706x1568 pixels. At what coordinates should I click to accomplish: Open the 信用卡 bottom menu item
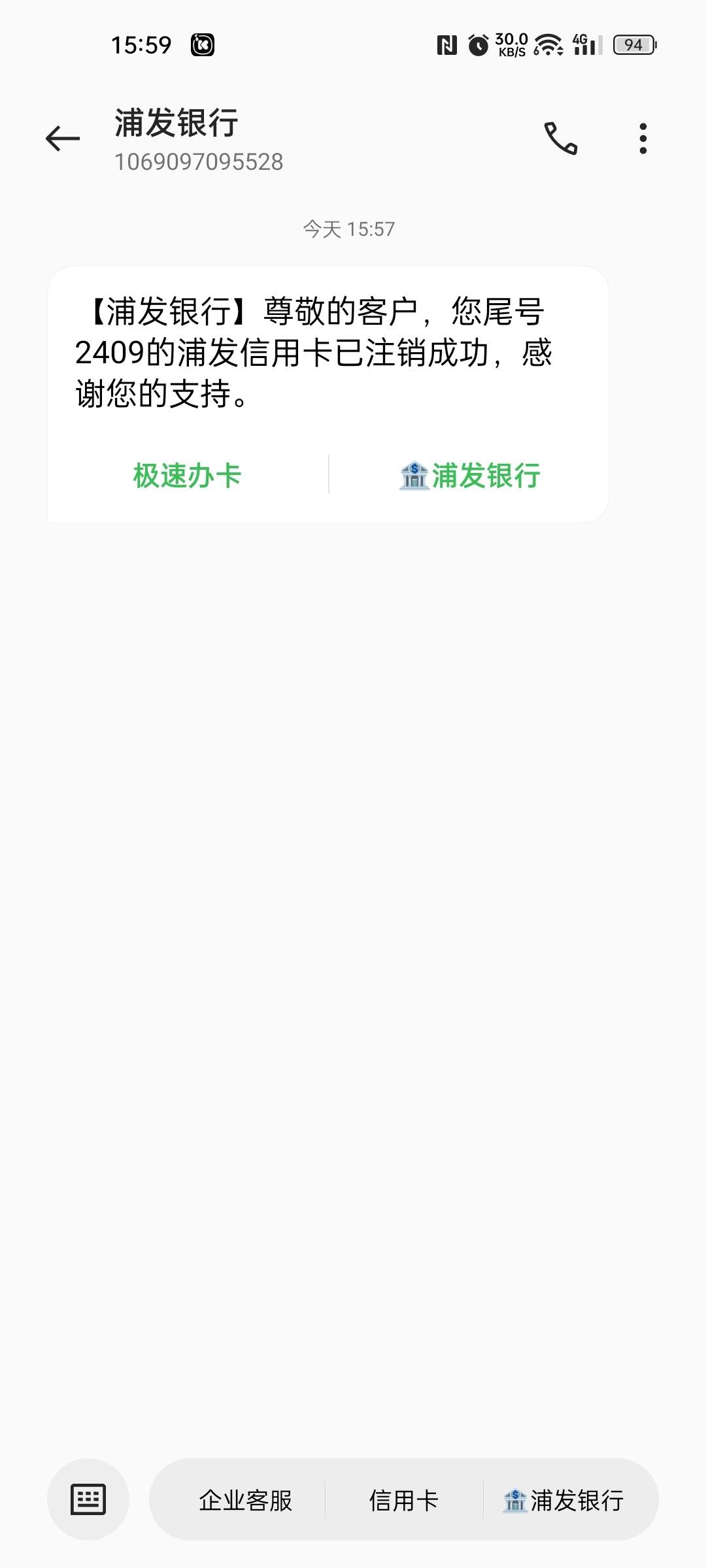403,1500
